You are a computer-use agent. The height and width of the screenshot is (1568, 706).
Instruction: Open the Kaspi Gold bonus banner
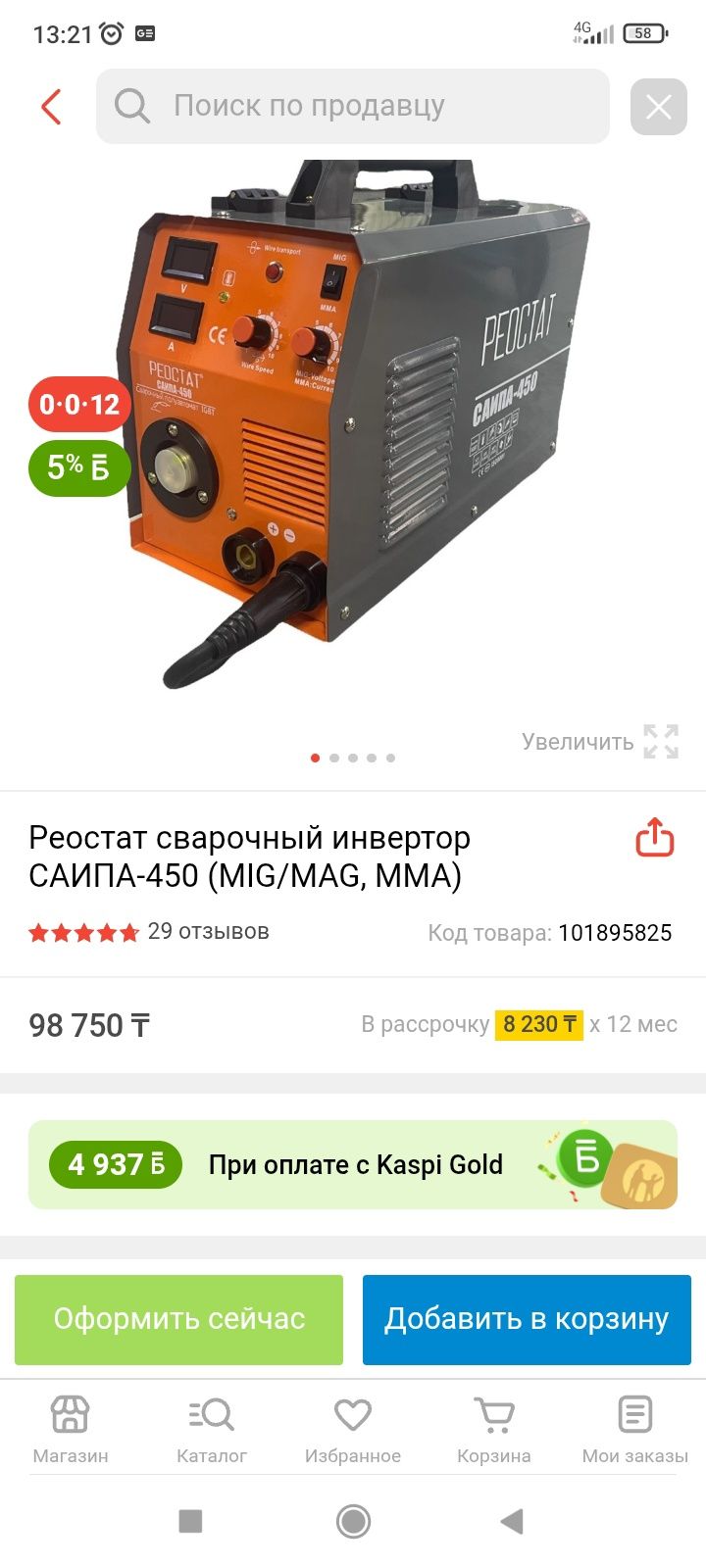click(353, 1164)
